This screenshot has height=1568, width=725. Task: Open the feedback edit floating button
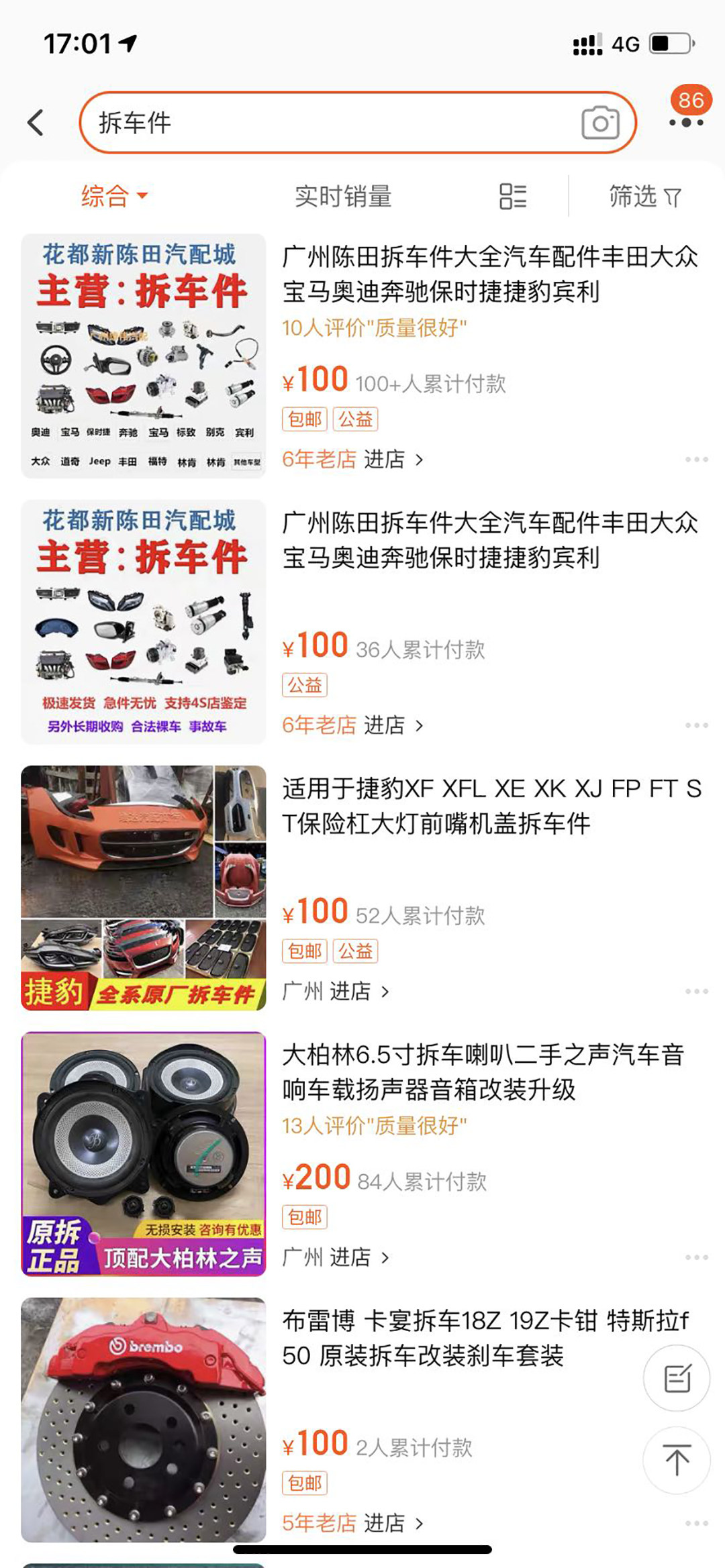click(x=677, y=1379)
